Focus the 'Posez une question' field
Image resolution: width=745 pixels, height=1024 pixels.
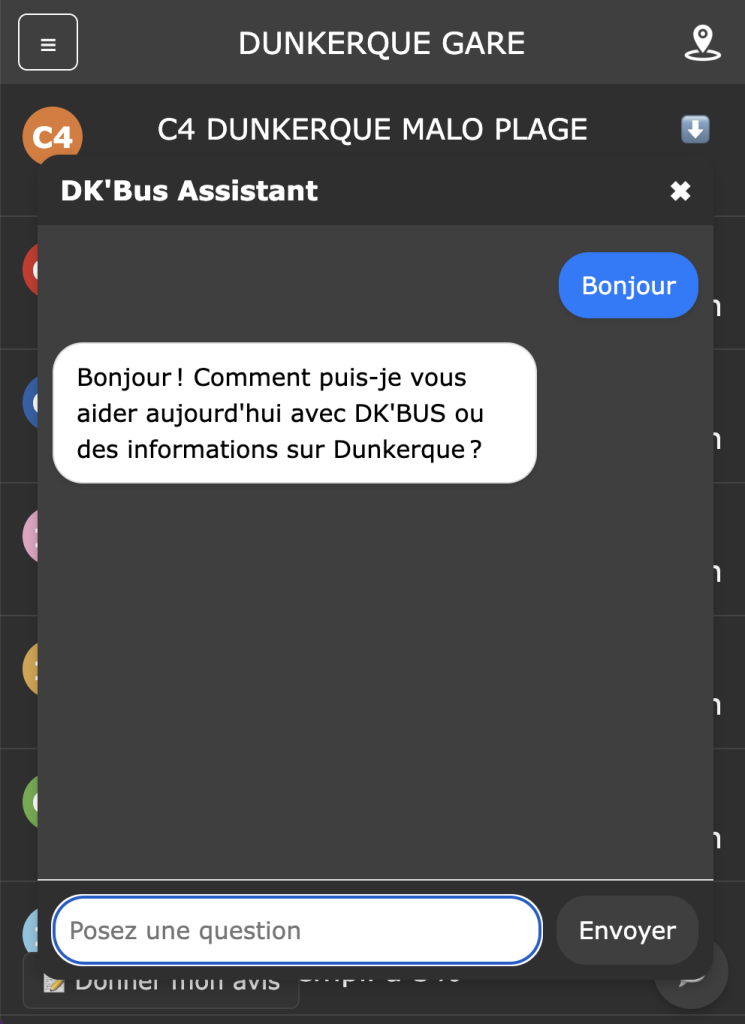pos(296,930)
